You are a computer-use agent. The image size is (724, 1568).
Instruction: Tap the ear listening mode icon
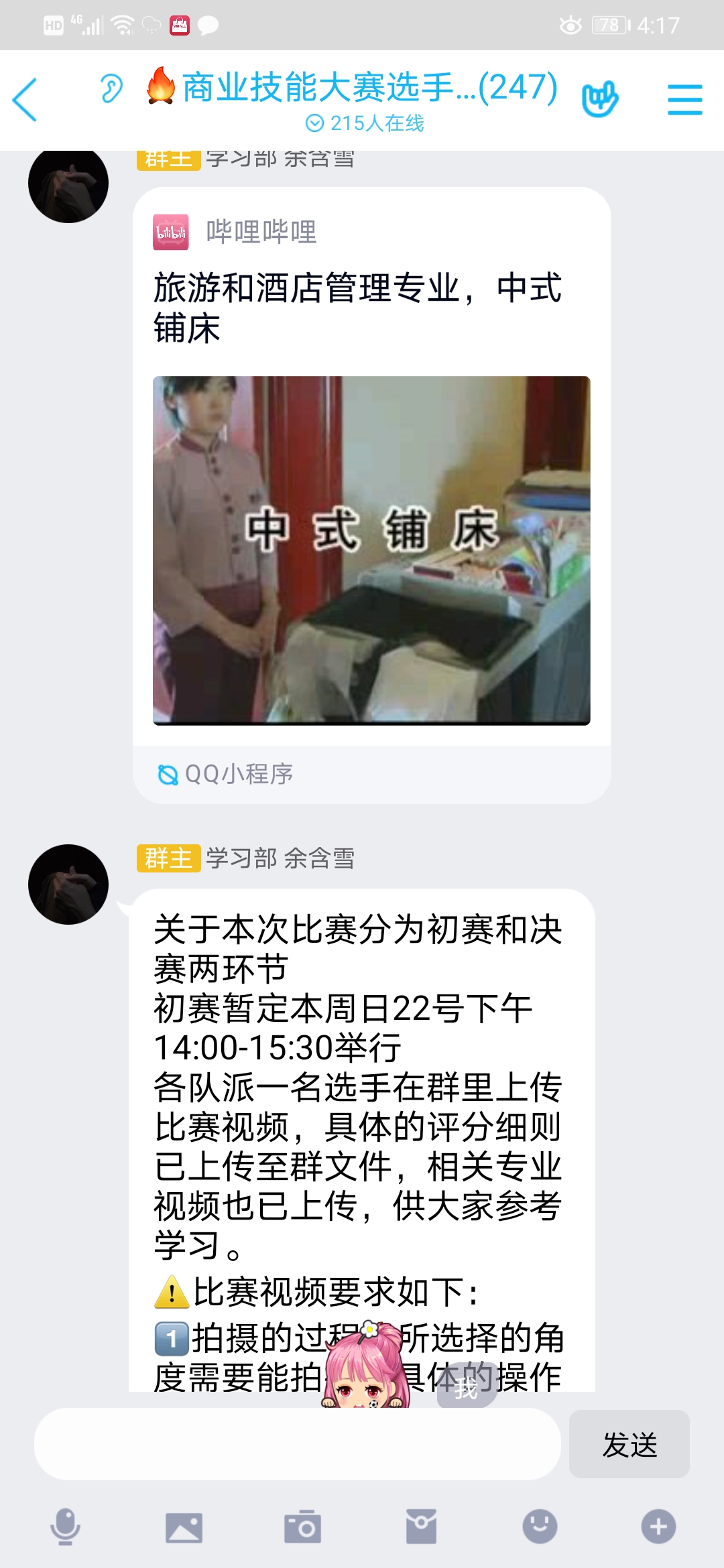point(111,89)
